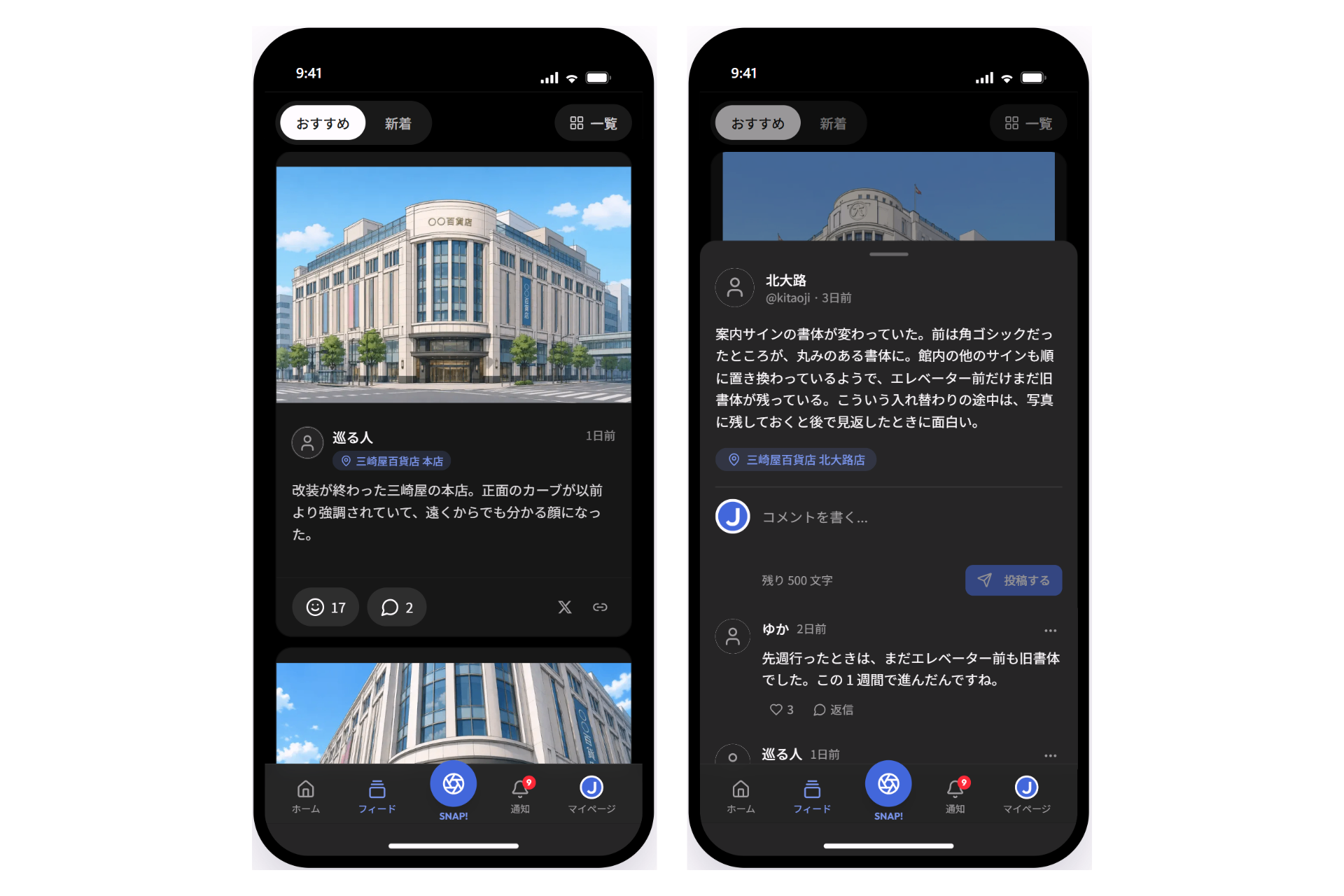Open the department store photo in 巡る人's post
Screen dimensions: 1344x896
454,284
